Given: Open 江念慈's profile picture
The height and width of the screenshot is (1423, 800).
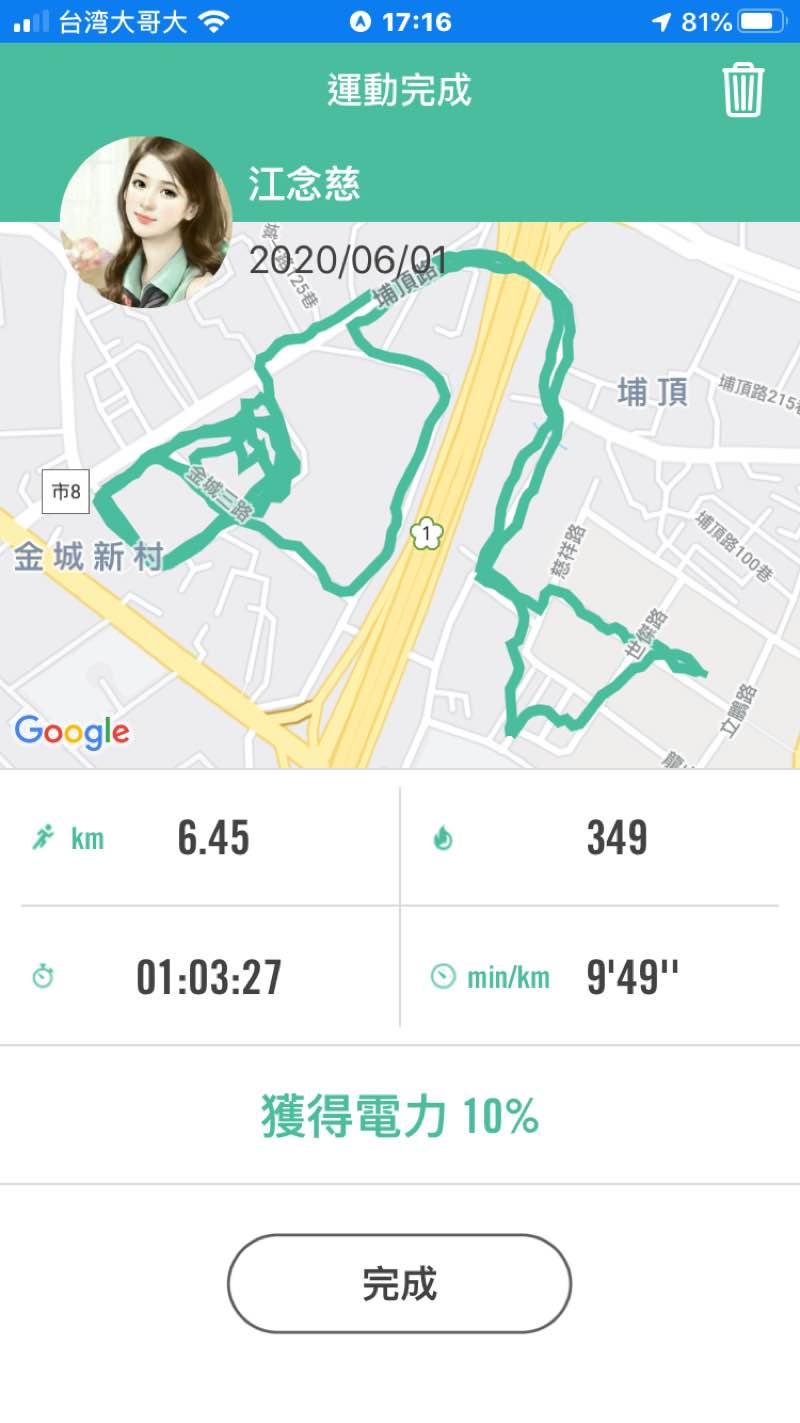Looking at the screenshot, I should [146, 222].
